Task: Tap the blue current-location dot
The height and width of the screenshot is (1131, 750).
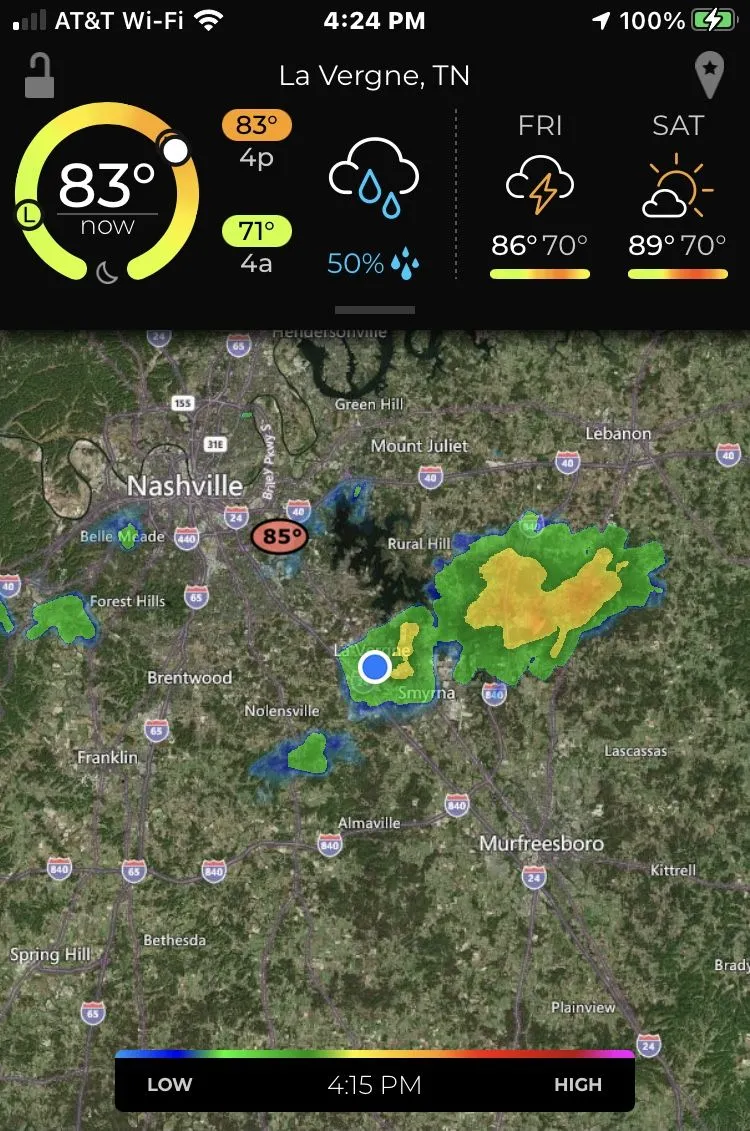Action: (x=375, y=666)
